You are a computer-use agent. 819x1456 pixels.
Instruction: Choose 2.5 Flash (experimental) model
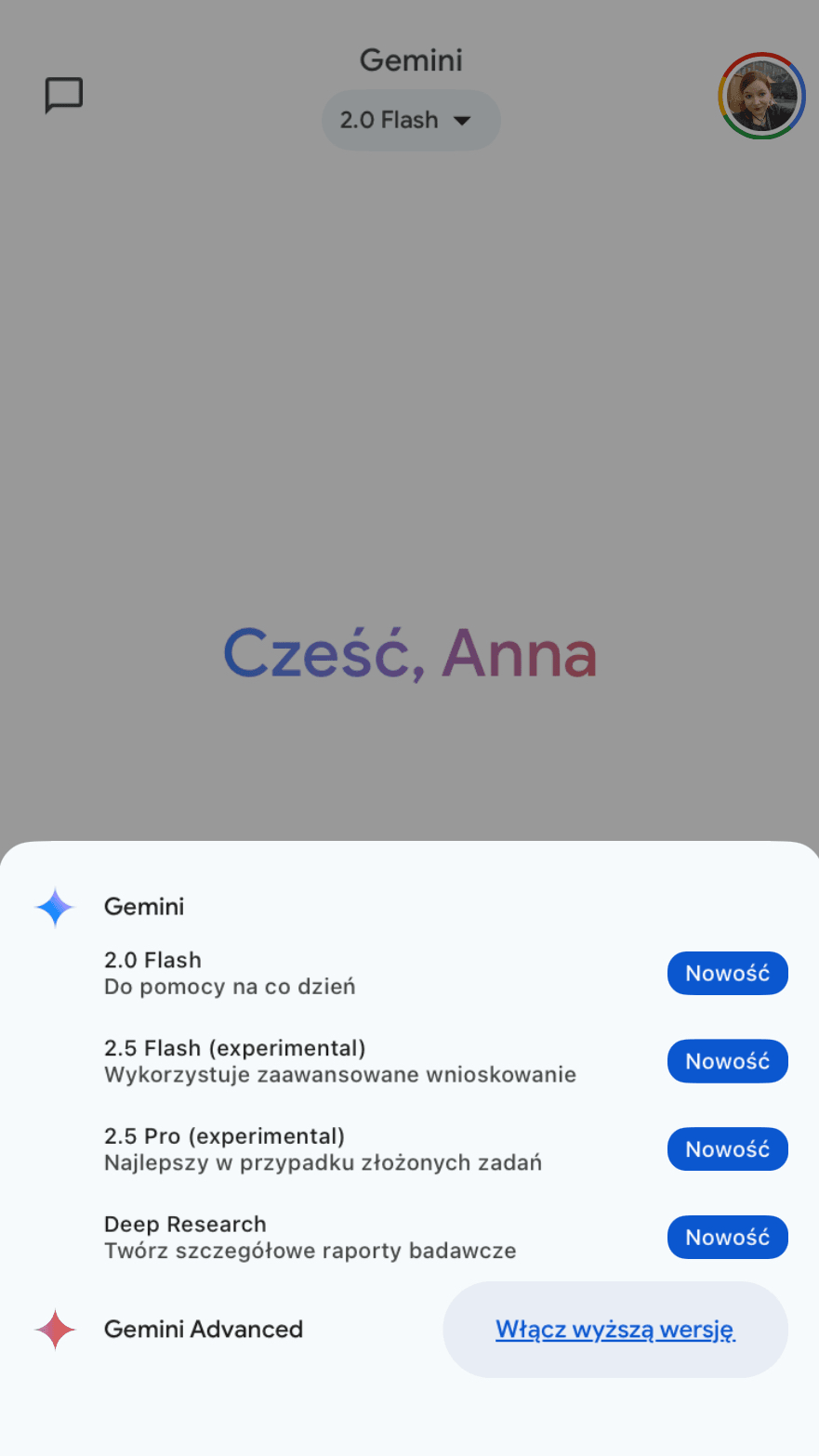339,1061
